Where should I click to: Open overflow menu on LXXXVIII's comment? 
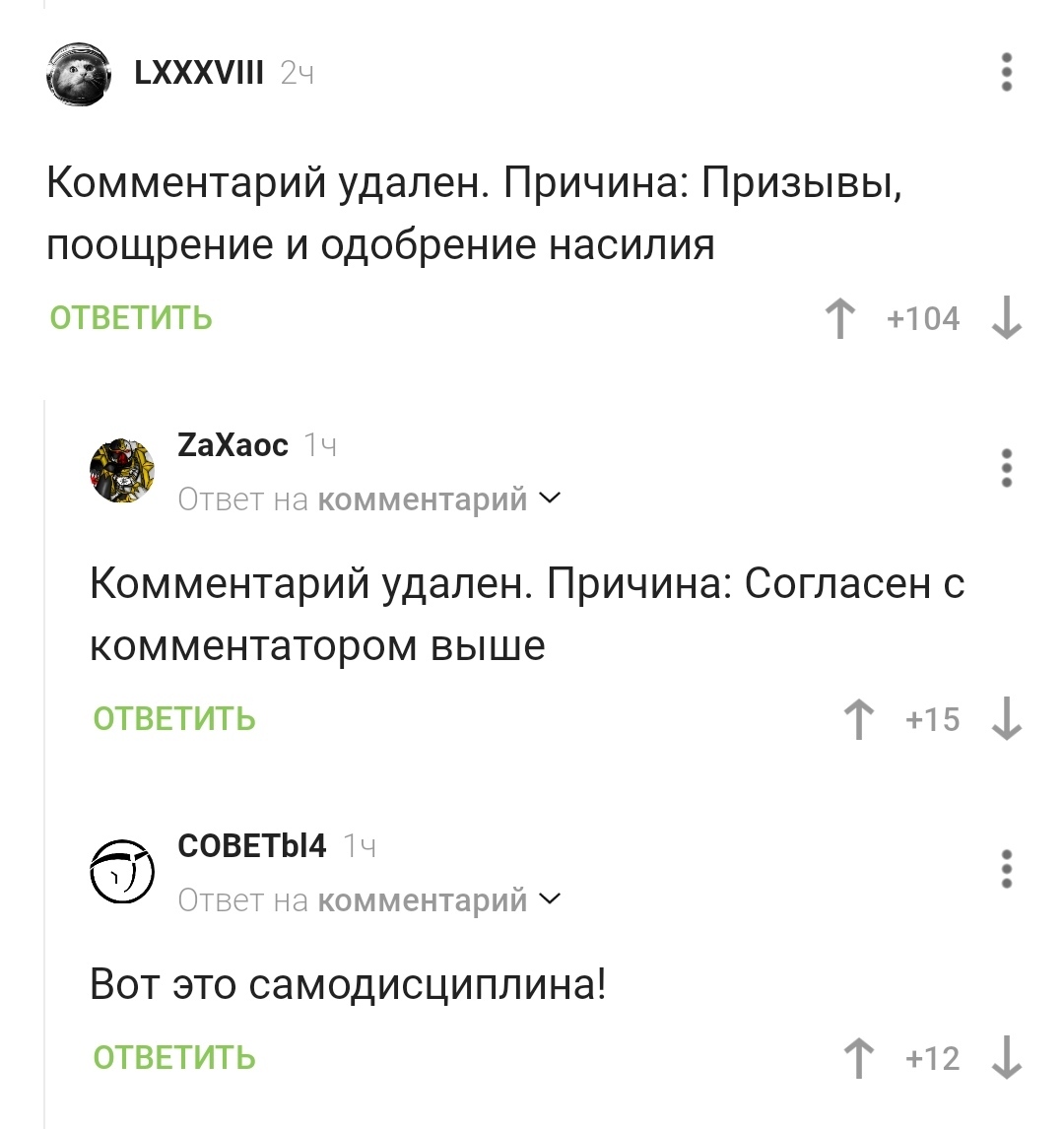tap(1006, 73)
